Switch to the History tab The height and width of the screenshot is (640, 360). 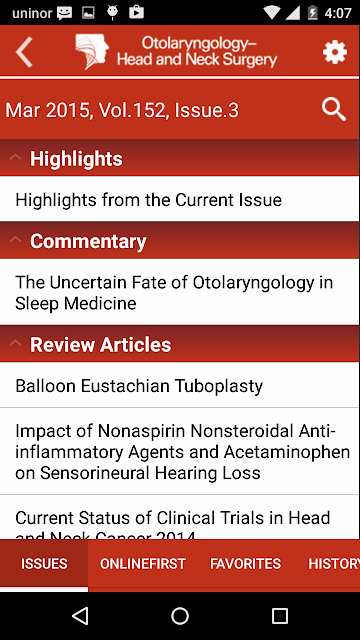click(x=334, y=564)
